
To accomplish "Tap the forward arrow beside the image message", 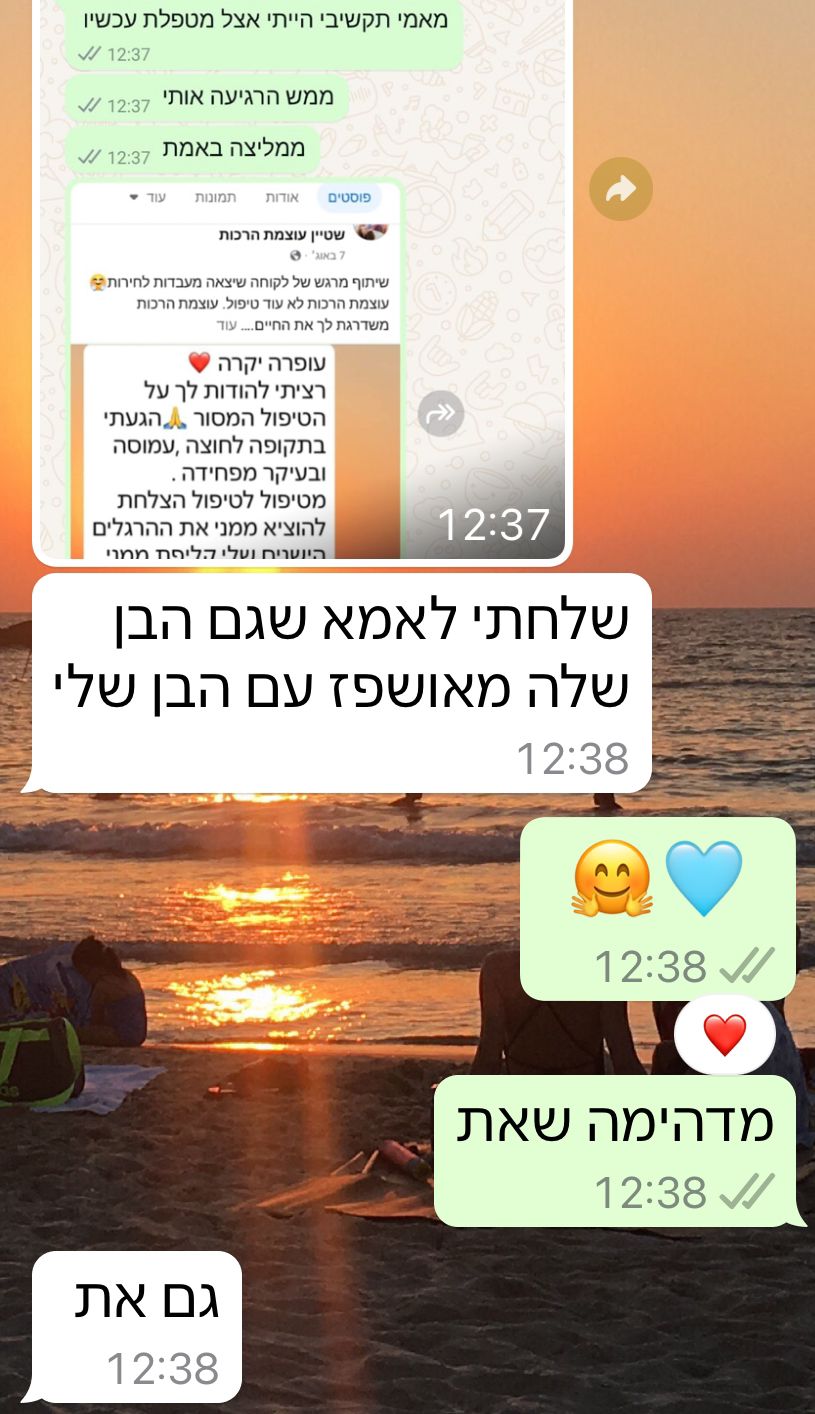I will [x=620, y=188].
